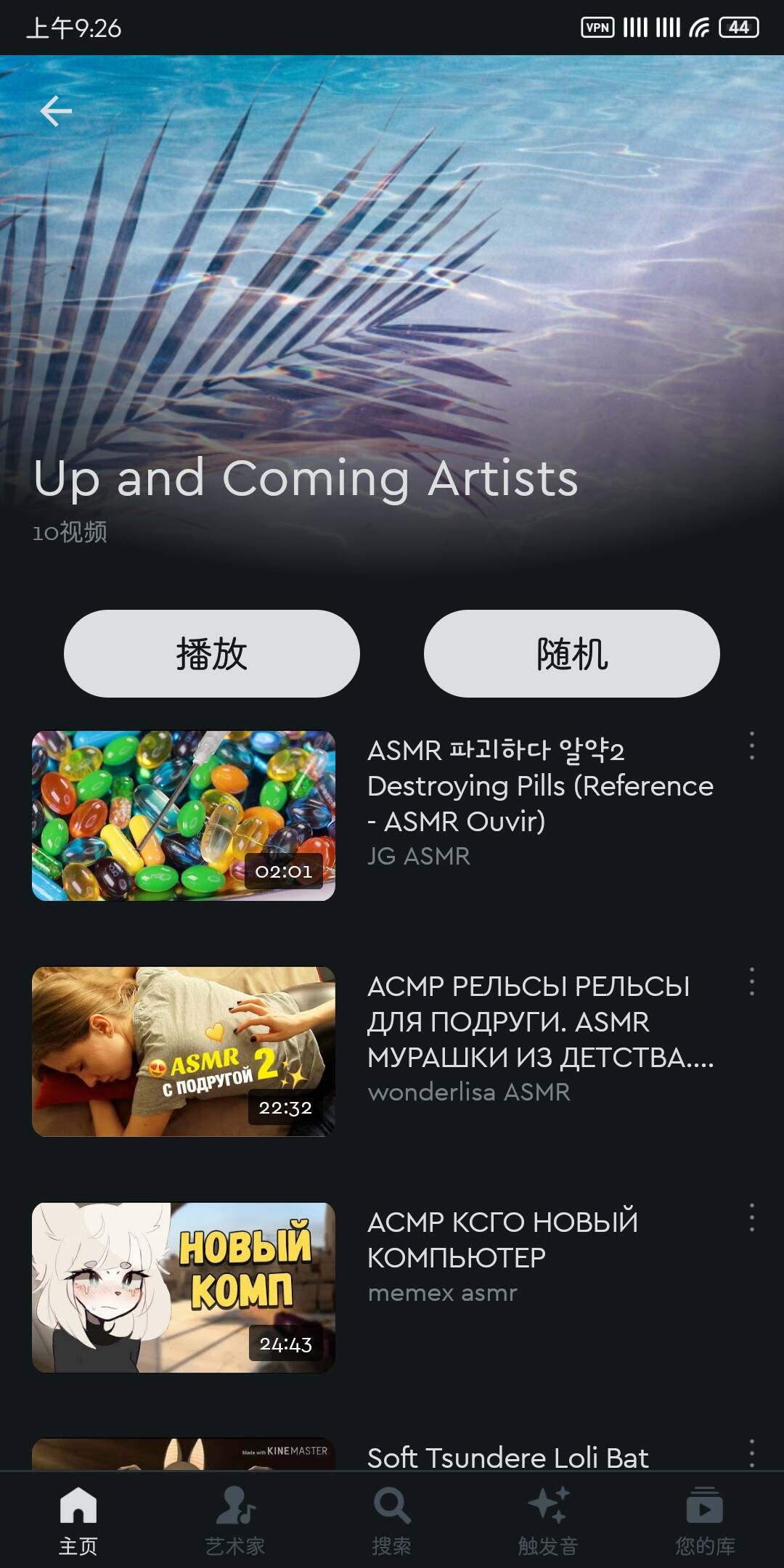Open options for Soft Tsundere Loli Bat
784x1568 pixels.
point(751,1453)
